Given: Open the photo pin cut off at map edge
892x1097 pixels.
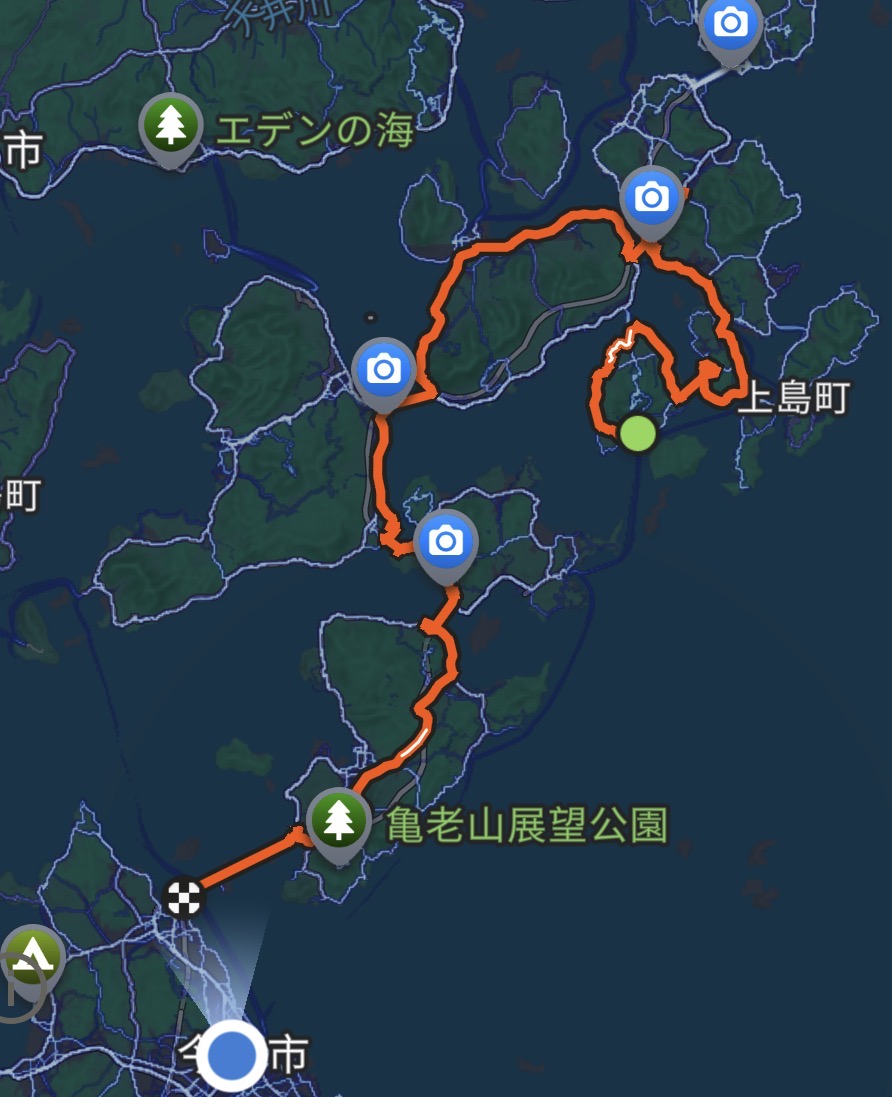Looking at the screenshot, I should (731, 23).
